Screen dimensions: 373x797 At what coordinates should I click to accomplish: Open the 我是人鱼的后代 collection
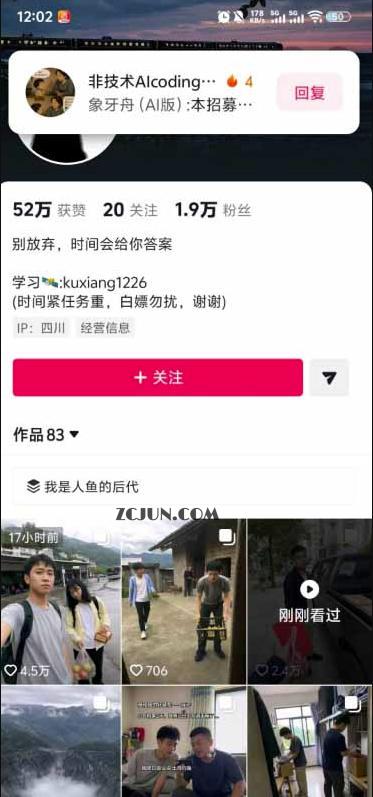pyautogui.click(x=184, y=486)
